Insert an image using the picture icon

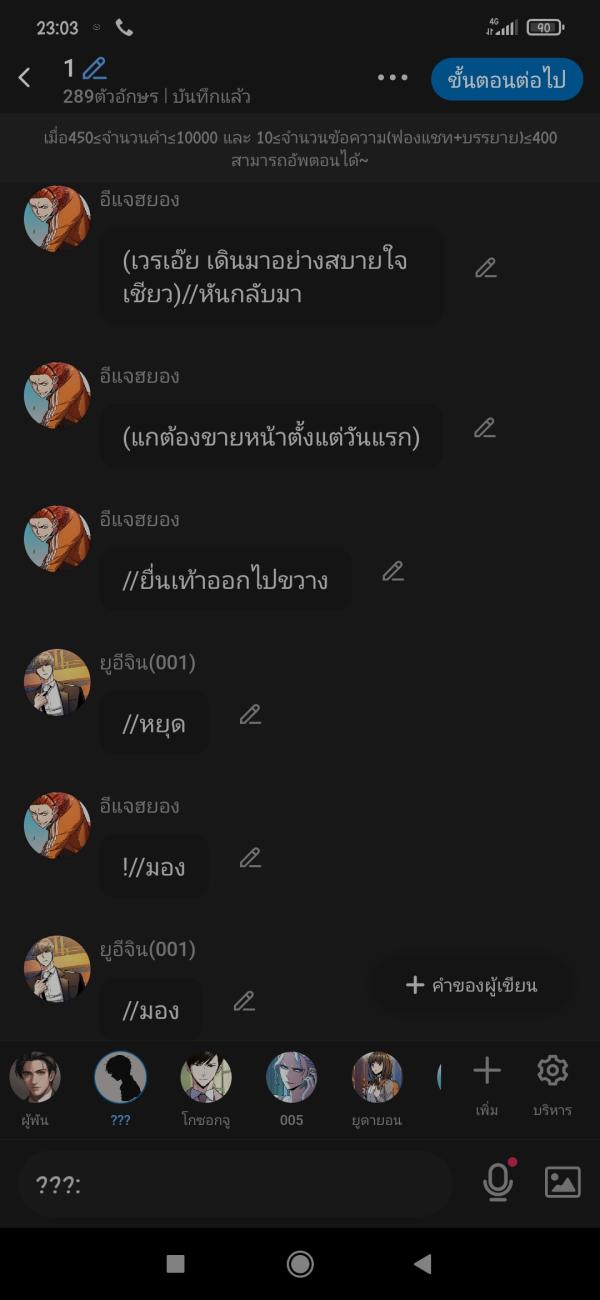562,1183
